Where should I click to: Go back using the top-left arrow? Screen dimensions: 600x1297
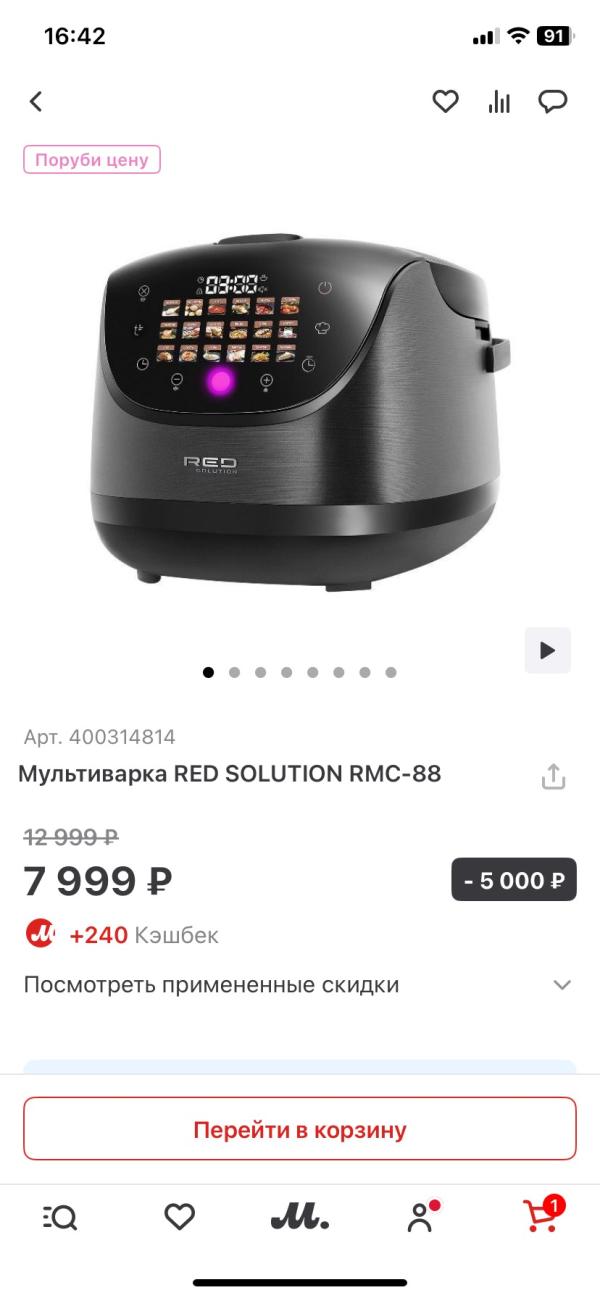[36, 101]
